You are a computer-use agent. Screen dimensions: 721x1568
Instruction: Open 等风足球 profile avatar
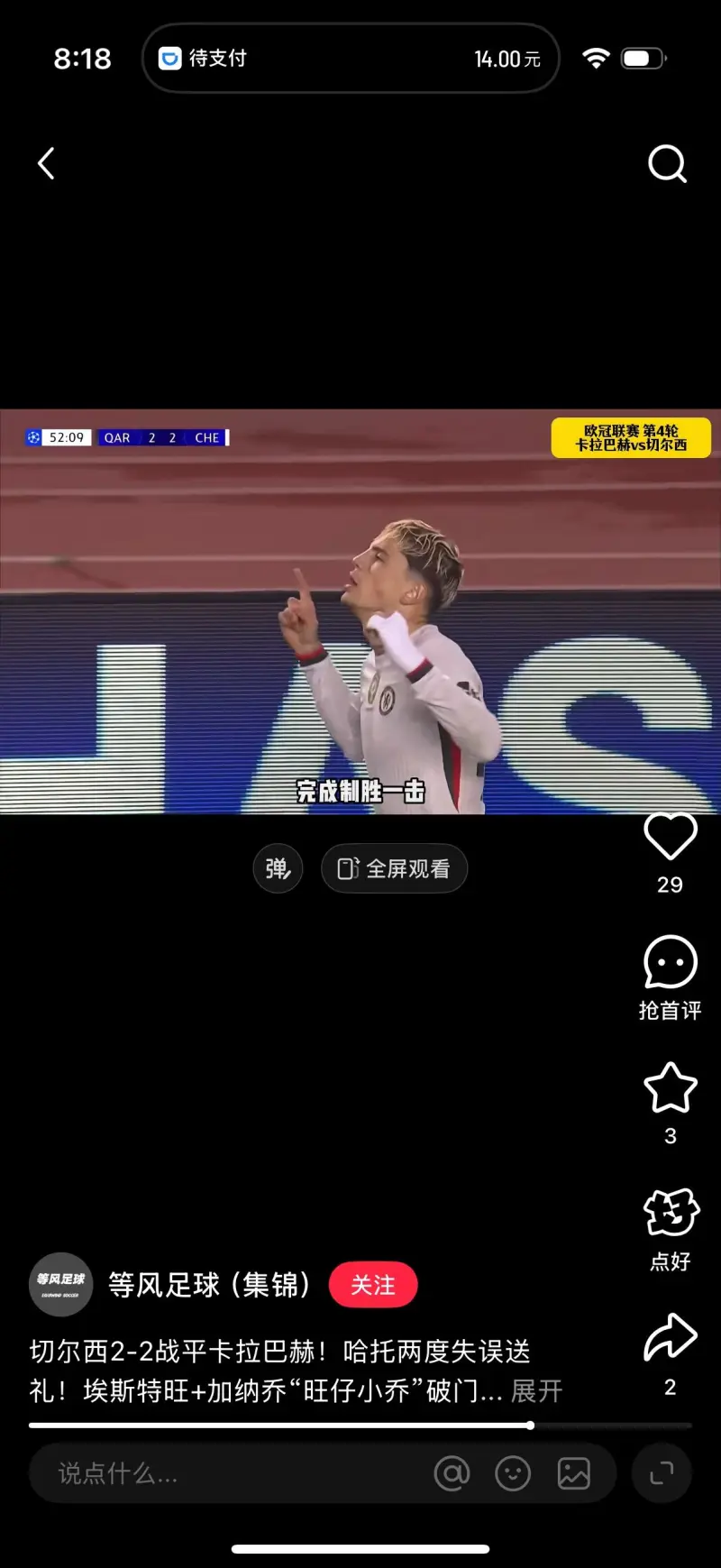(61, 1284)
